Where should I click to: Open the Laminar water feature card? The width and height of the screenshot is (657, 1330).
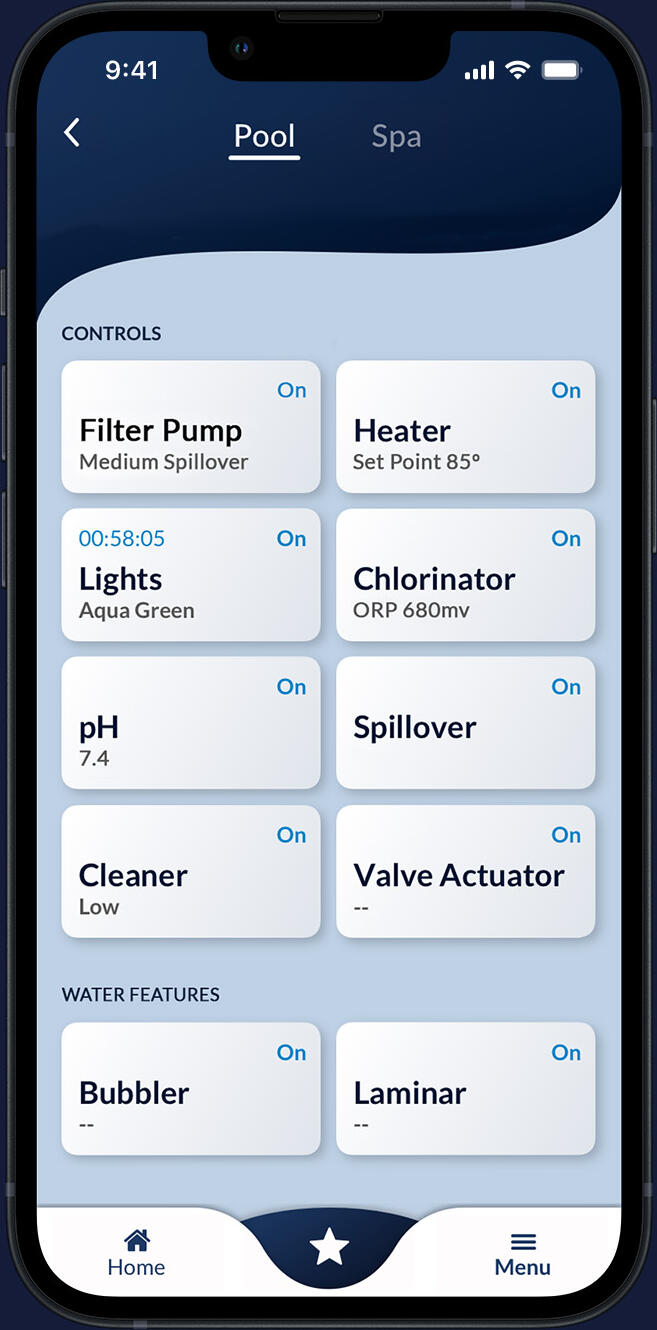point(465,1088)
